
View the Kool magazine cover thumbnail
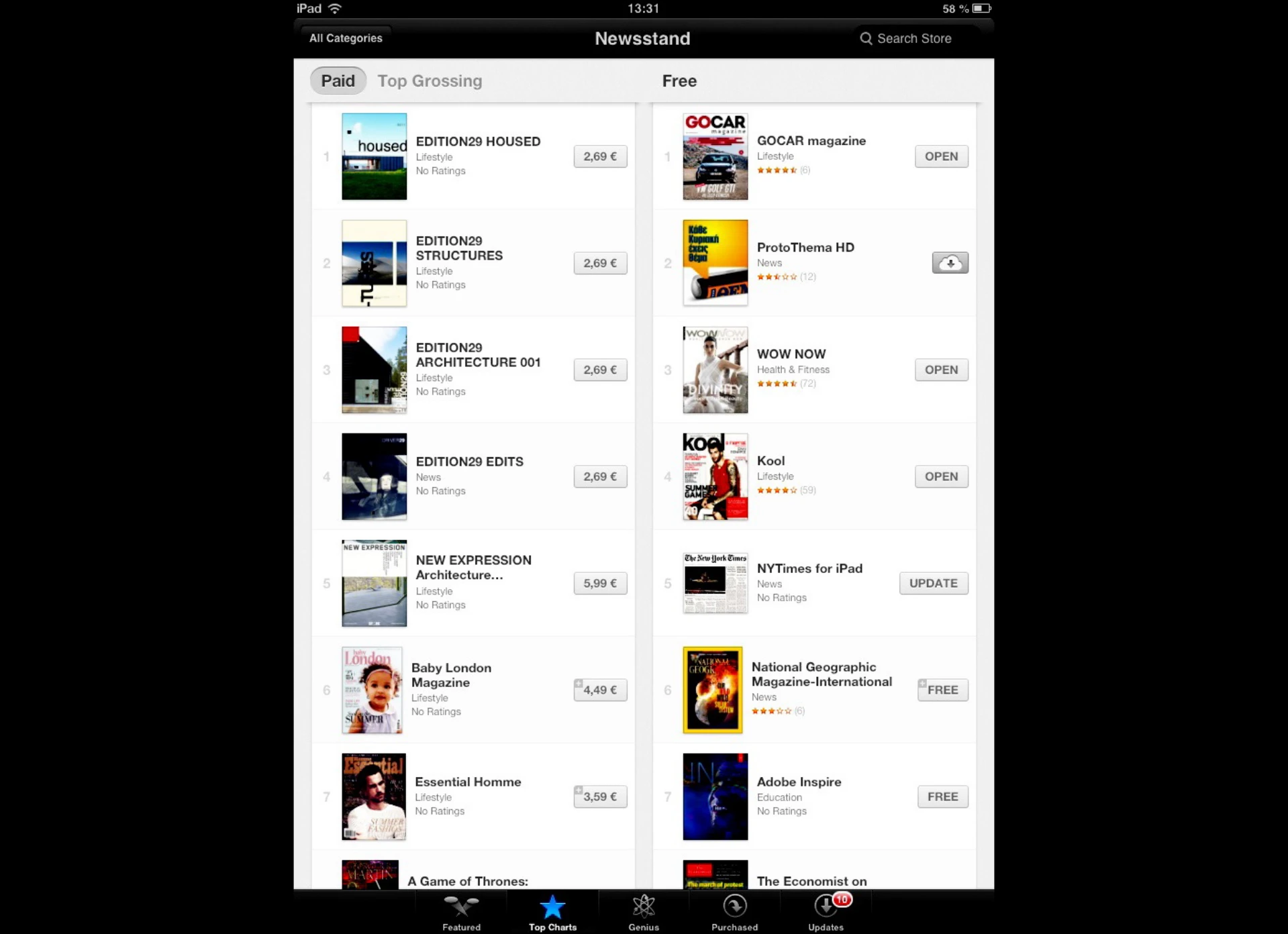(715, 476)
